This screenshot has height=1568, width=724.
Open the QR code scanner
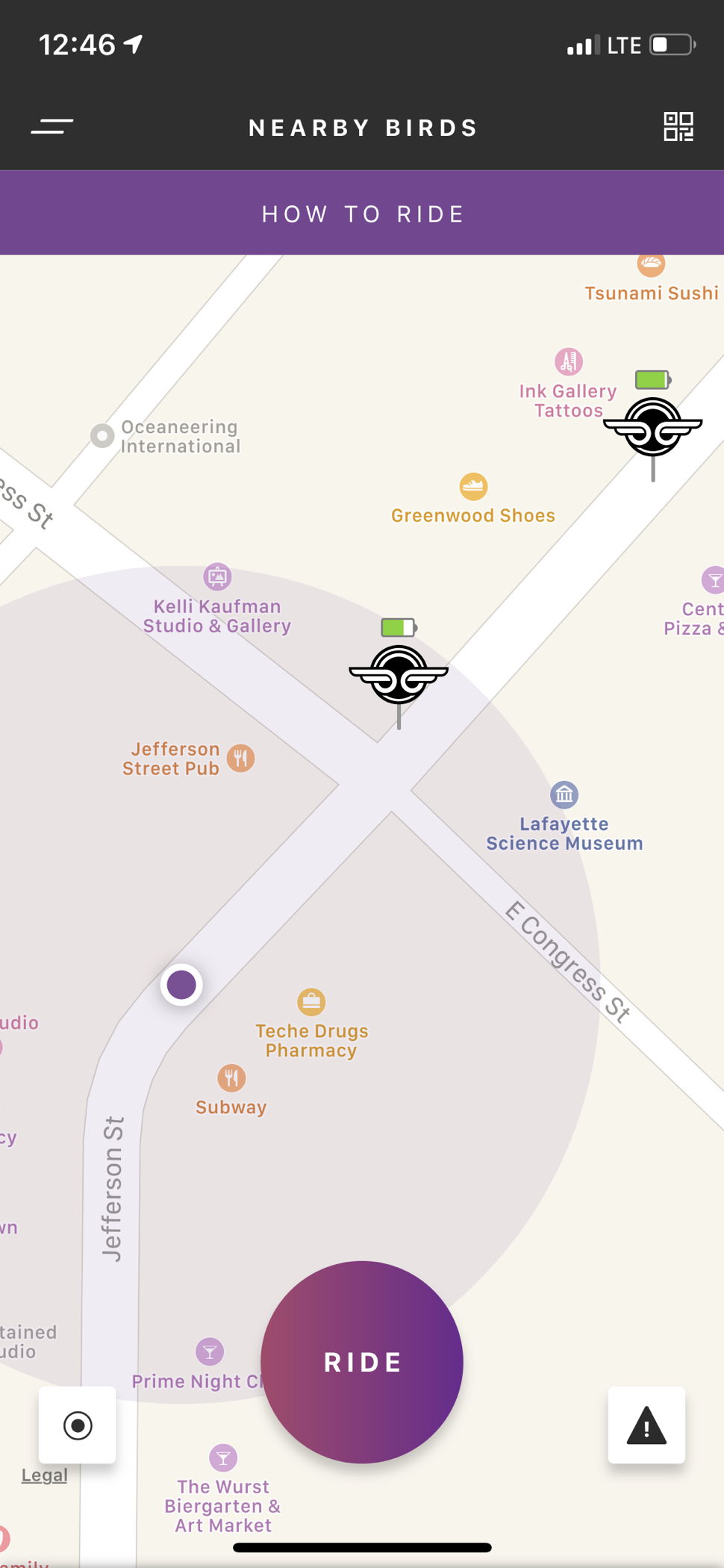678,127
